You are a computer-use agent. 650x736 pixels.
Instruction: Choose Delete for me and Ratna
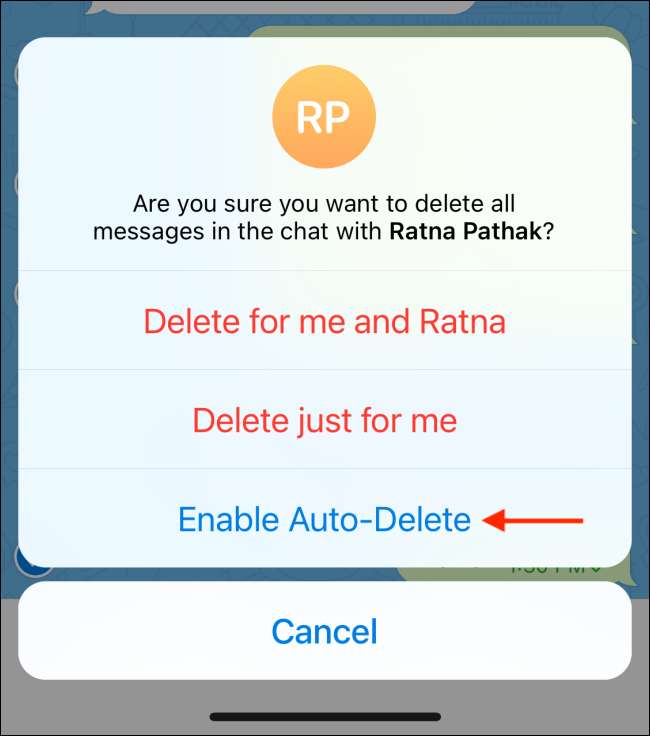click(x=324, y=321)
